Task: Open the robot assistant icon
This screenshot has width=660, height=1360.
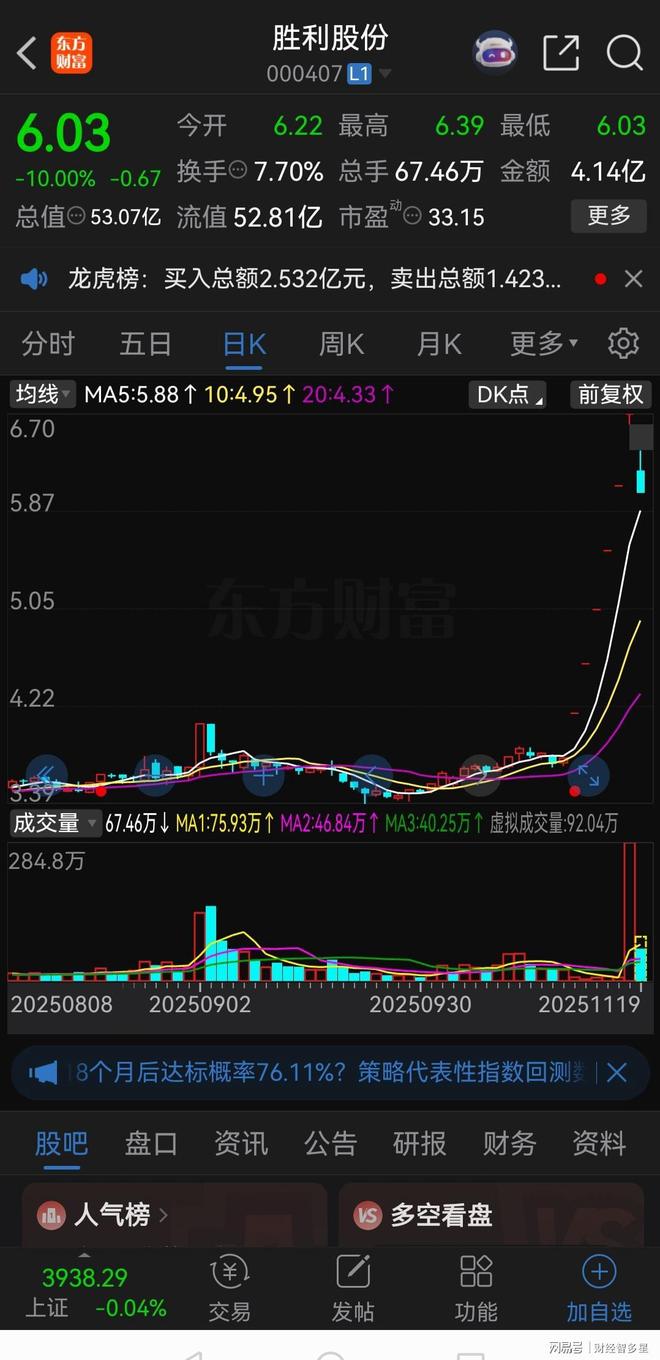Action: coord(494,52)
